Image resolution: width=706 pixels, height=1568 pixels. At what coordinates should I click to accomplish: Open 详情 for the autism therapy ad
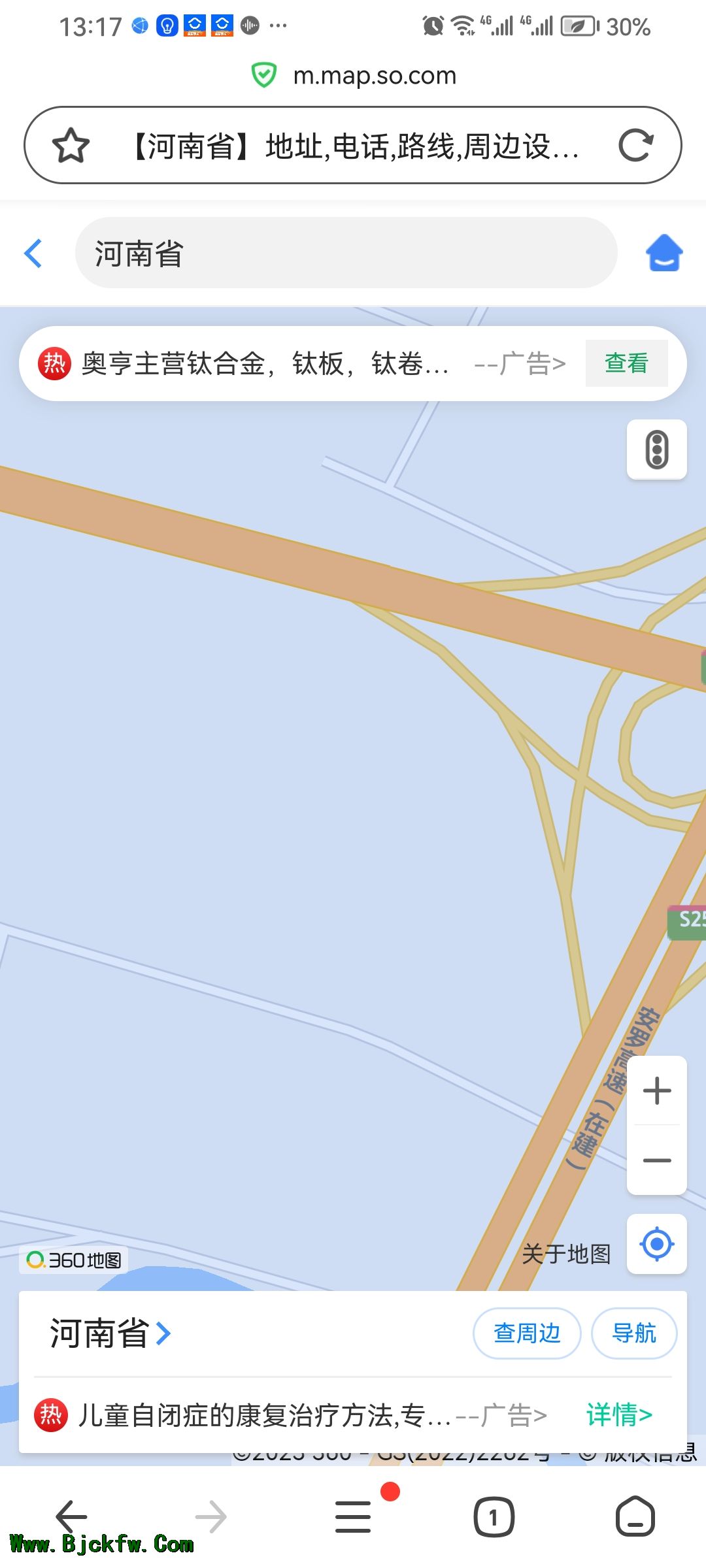619,1415
